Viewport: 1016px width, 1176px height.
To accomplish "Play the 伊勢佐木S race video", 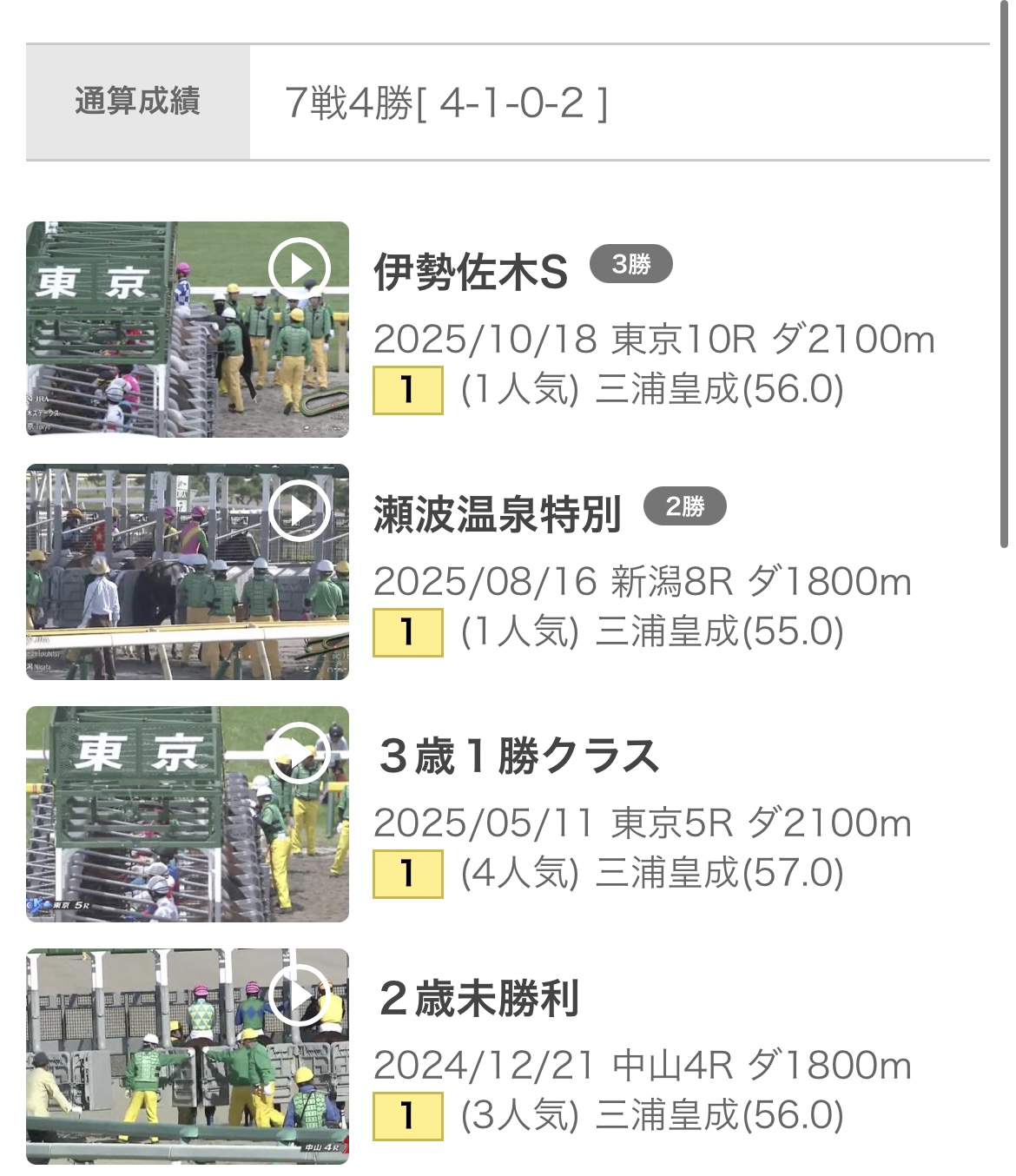I will tap(300, 268).
